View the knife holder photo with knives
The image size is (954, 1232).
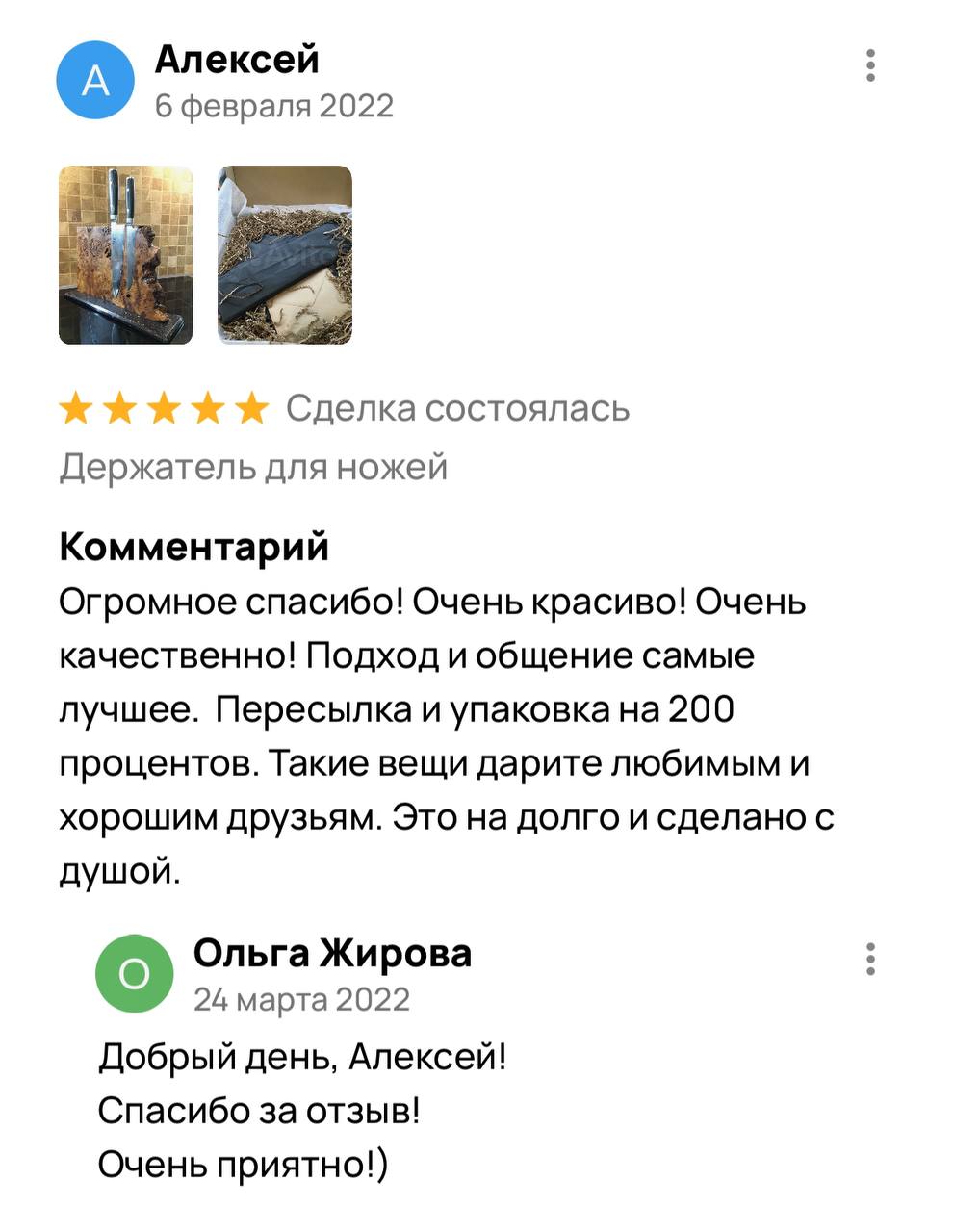[126, 255]
